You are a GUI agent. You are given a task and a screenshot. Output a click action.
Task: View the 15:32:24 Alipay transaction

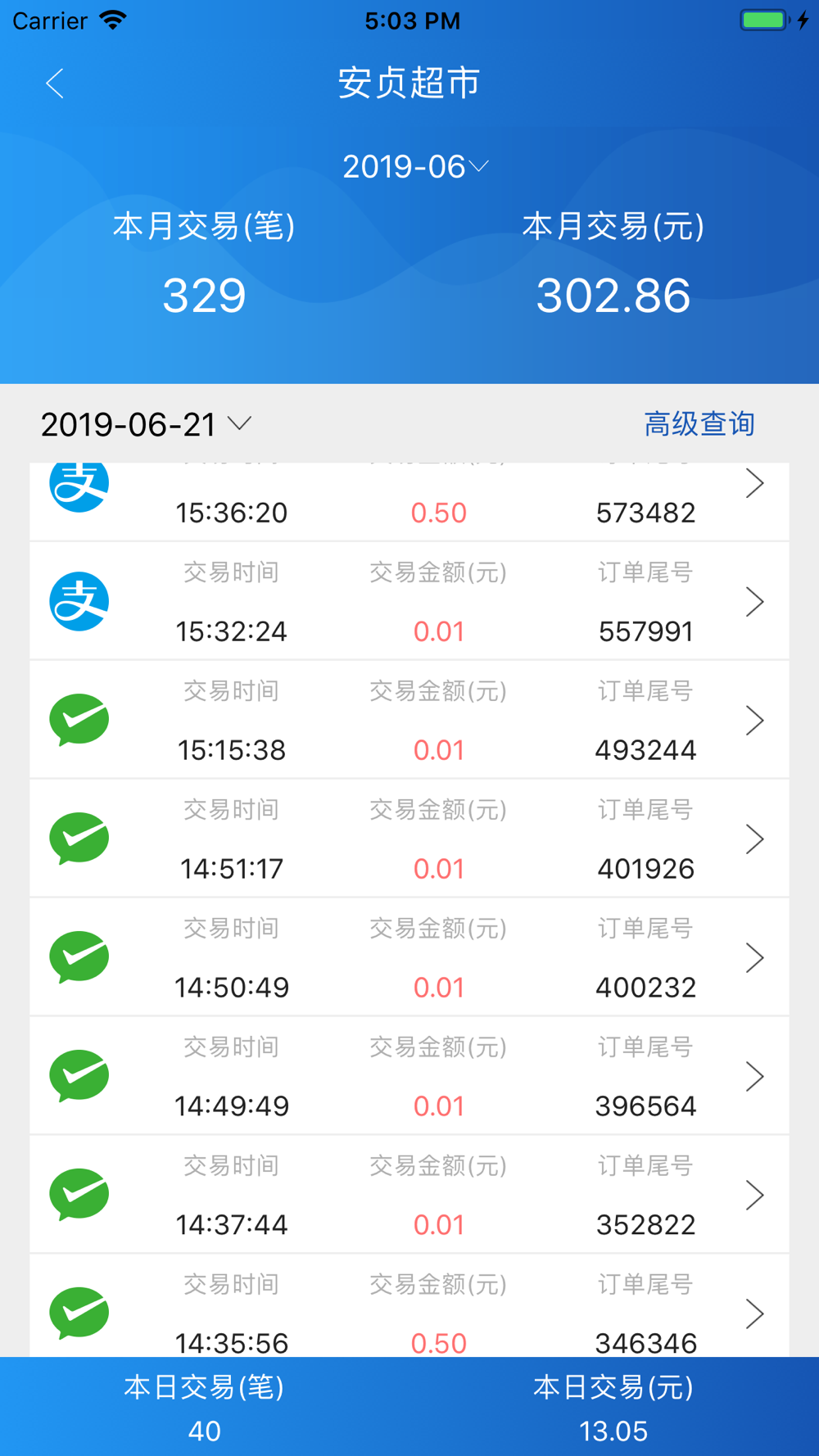point(409,601)
